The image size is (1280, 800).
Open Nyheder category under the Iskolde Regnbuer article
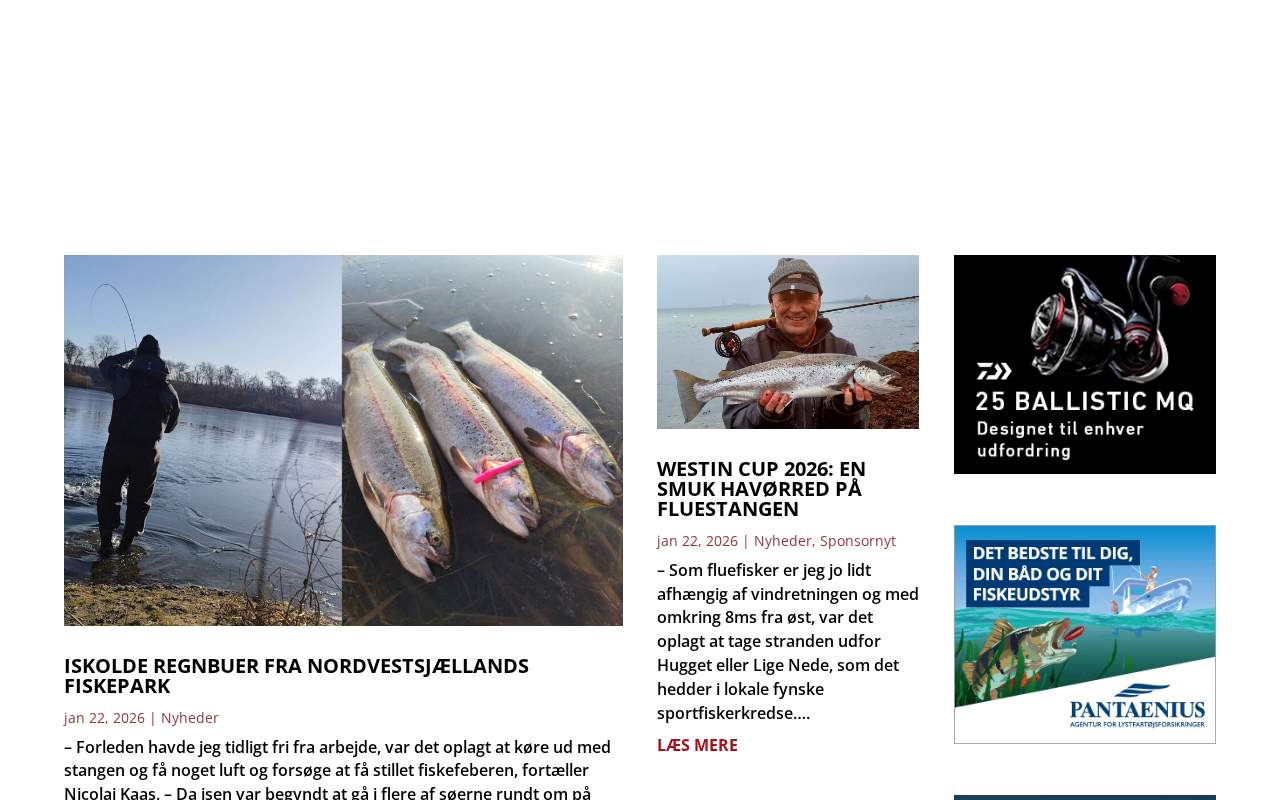[189, 718]
